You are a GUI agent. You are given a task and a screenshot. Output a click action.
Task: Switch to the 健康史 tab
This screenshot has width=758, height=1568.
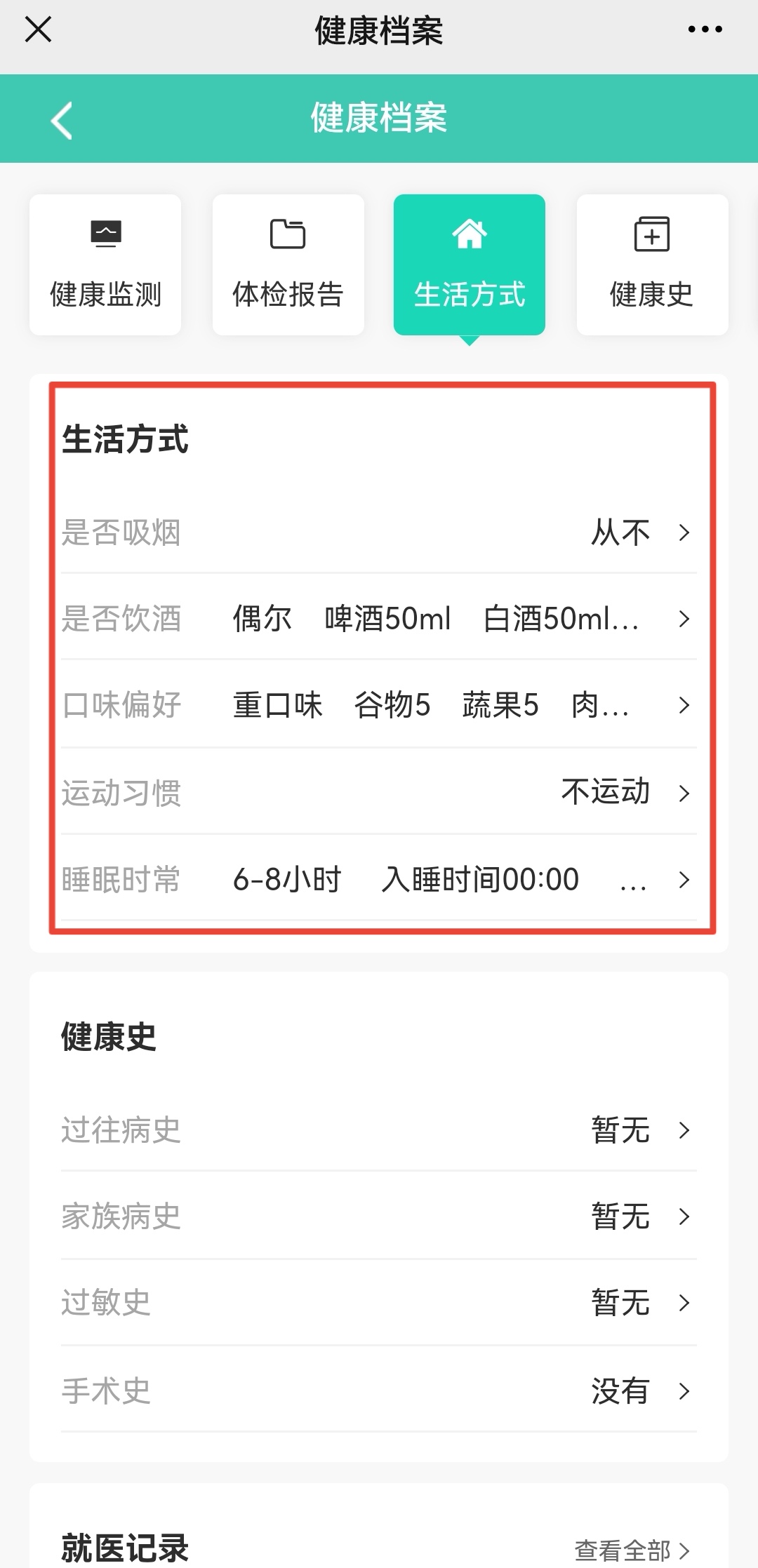click(x=652, y=264)
